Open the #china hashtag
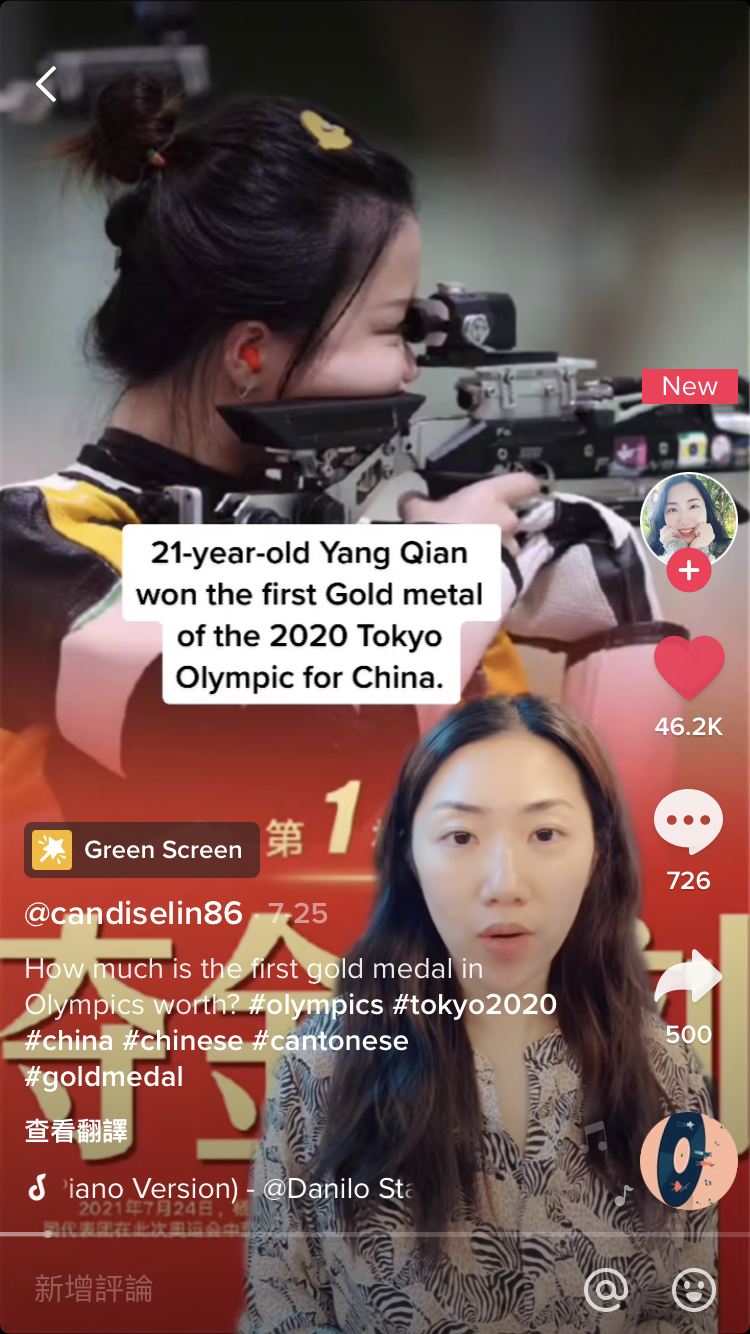Image resolution: width=750 pixels, height=1334 pixels. 69,1040
